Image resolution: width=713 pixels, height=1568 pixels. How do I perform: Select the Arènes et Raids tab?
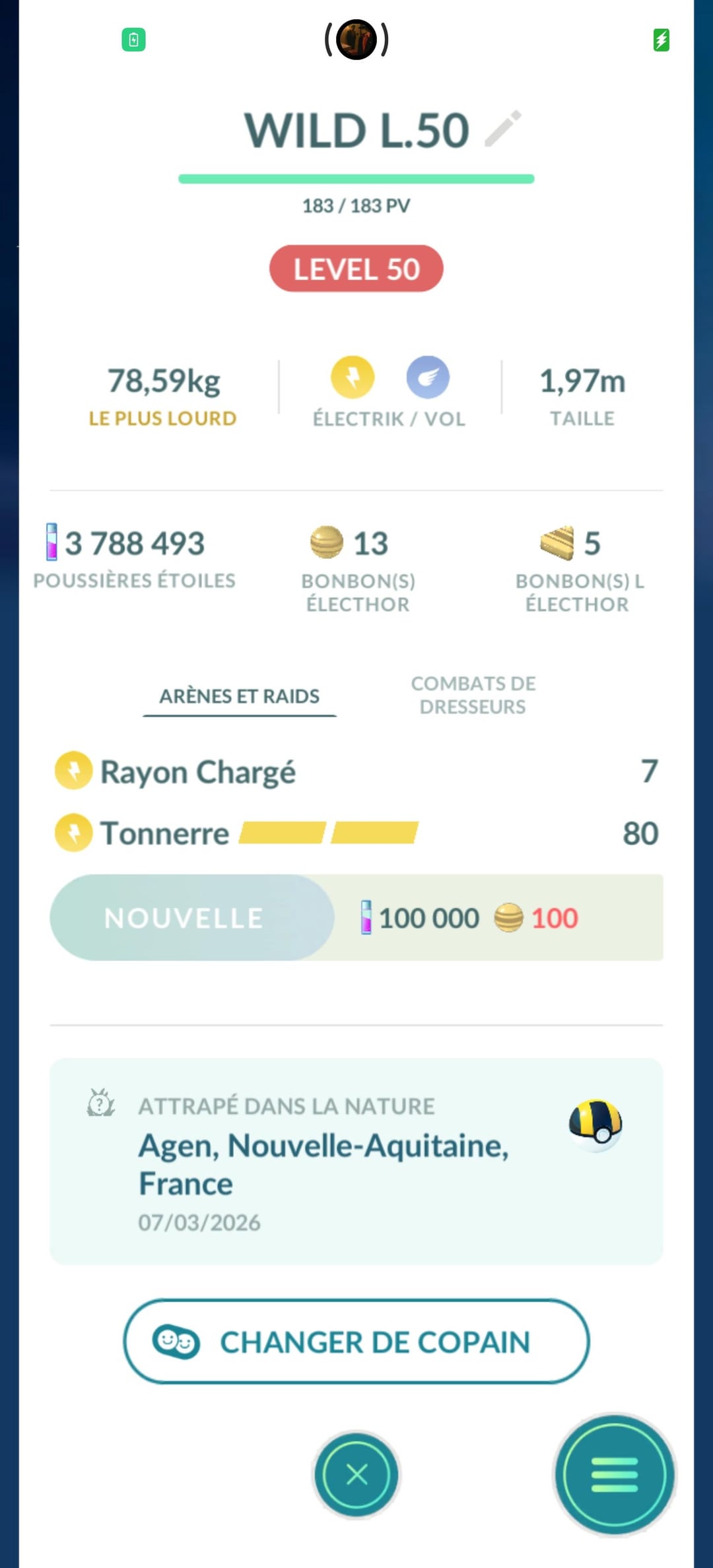[239, 696]
